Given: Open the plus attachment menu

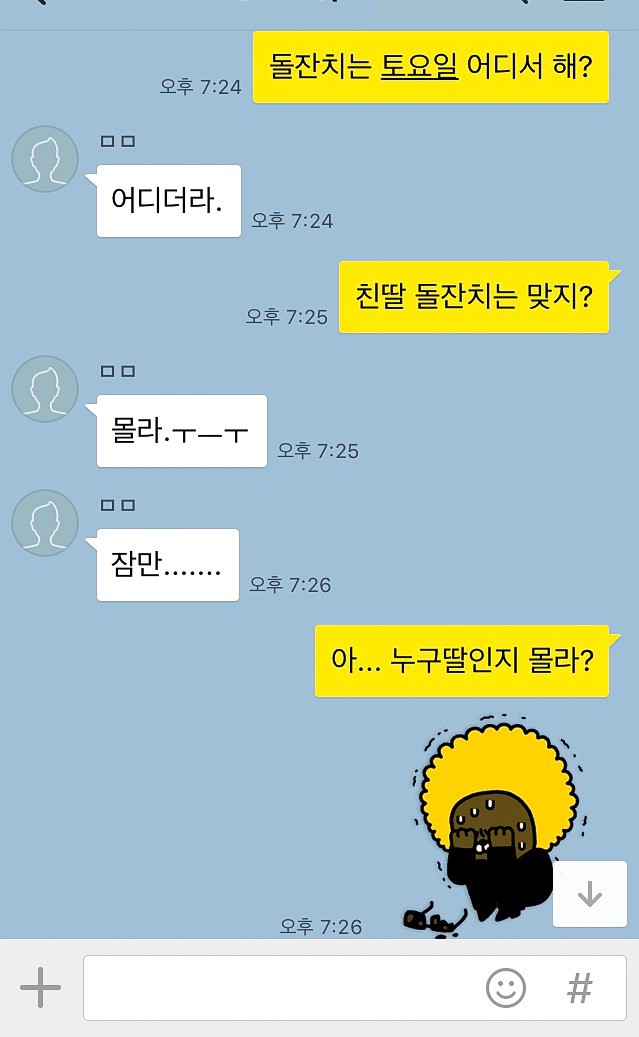Looking at the screenshot, I should [40, 988].
